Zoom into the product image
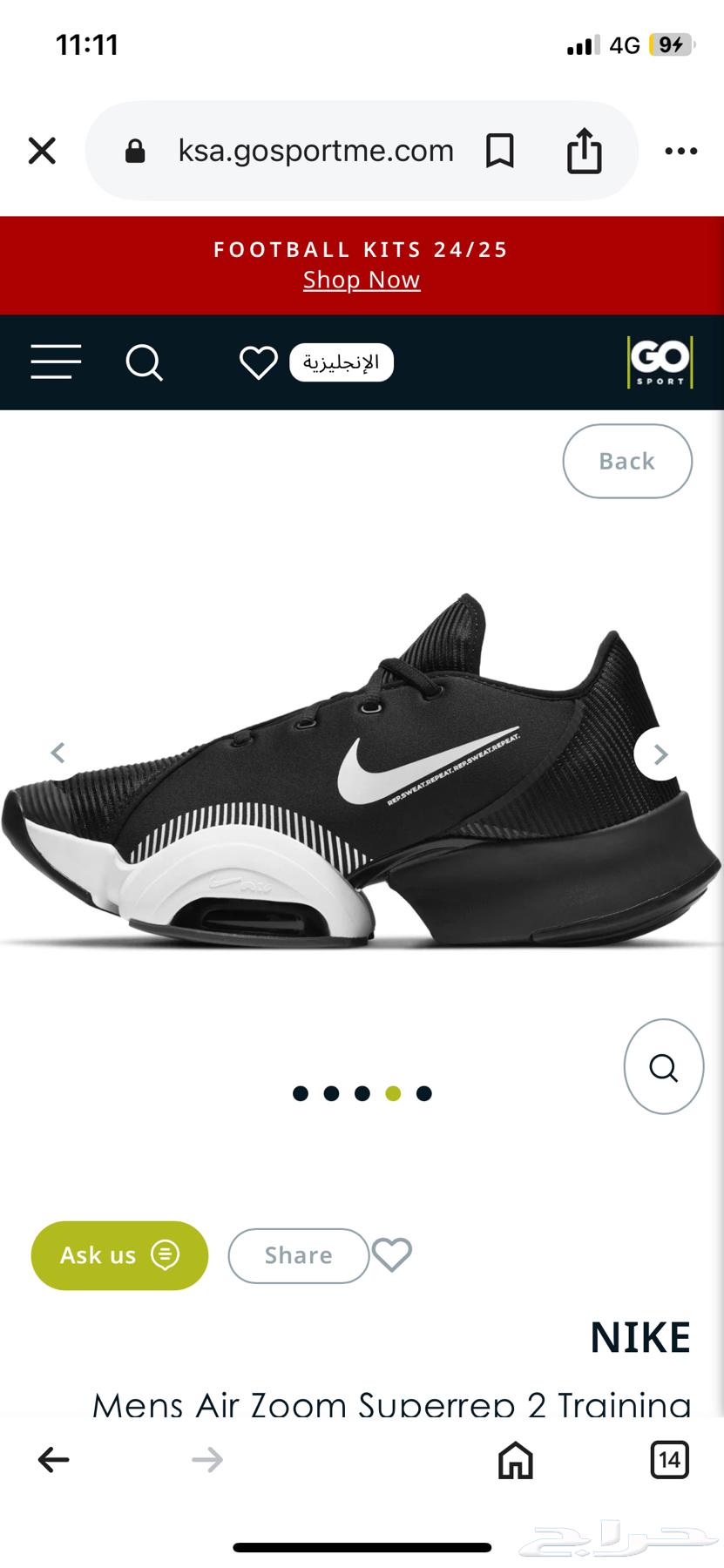The height and width of the screenshot is (1568, 724). (663, 1066)
